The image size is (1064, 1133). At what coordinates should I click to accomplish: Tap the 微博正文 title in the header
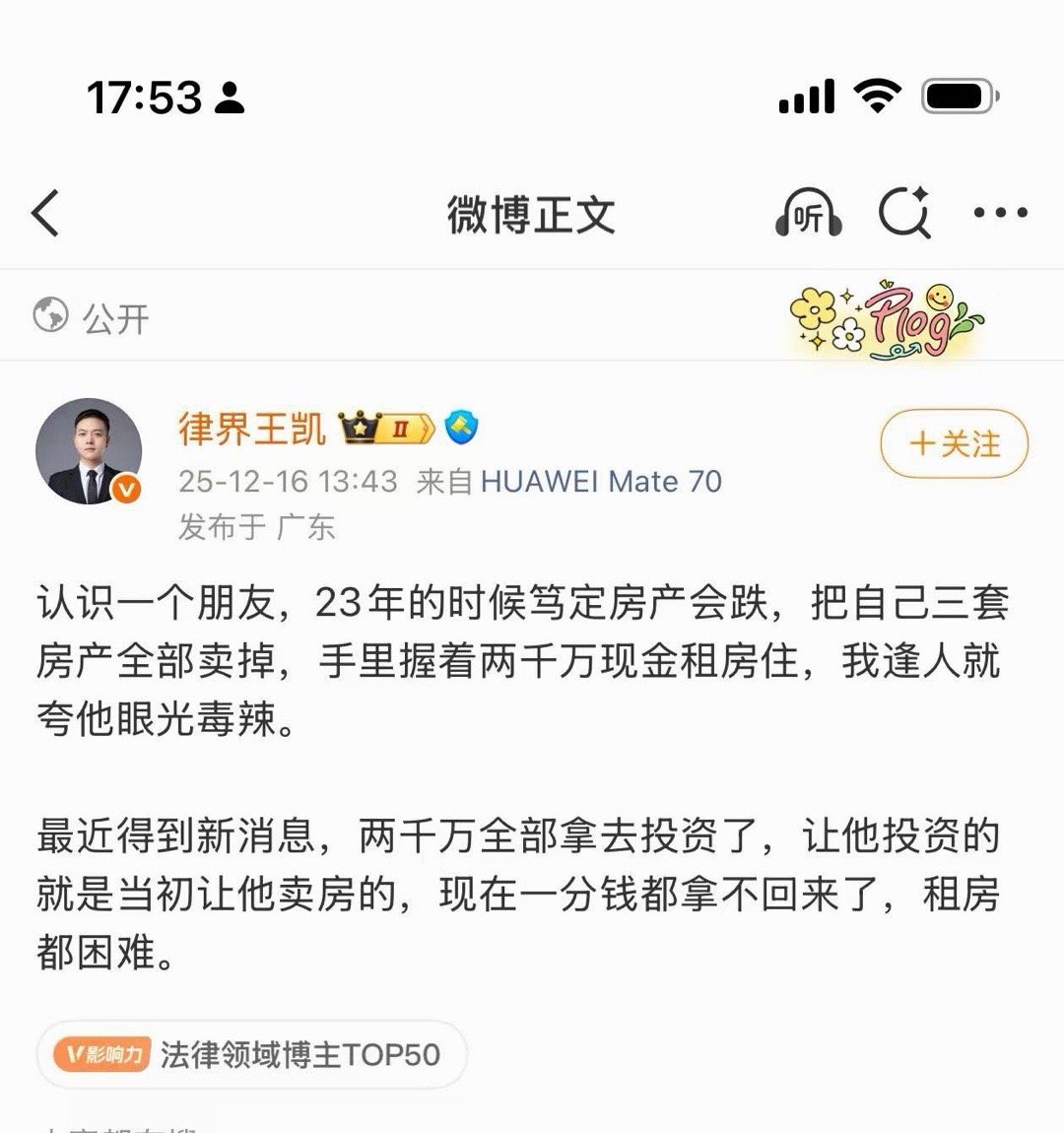(532, 213)
